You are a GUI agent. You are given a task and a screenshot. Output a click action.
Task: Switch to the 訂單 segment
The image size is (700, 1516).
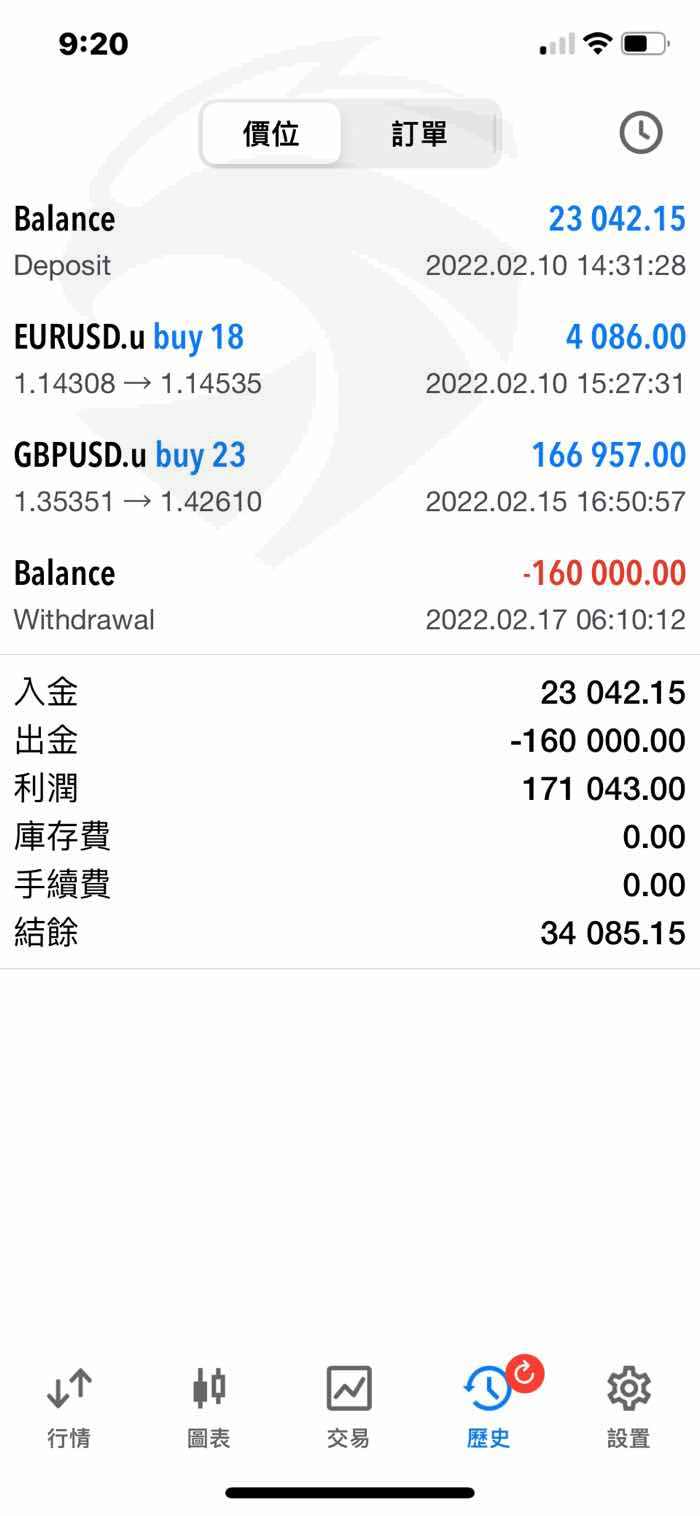pyautogui.click(x=419, y=134)
